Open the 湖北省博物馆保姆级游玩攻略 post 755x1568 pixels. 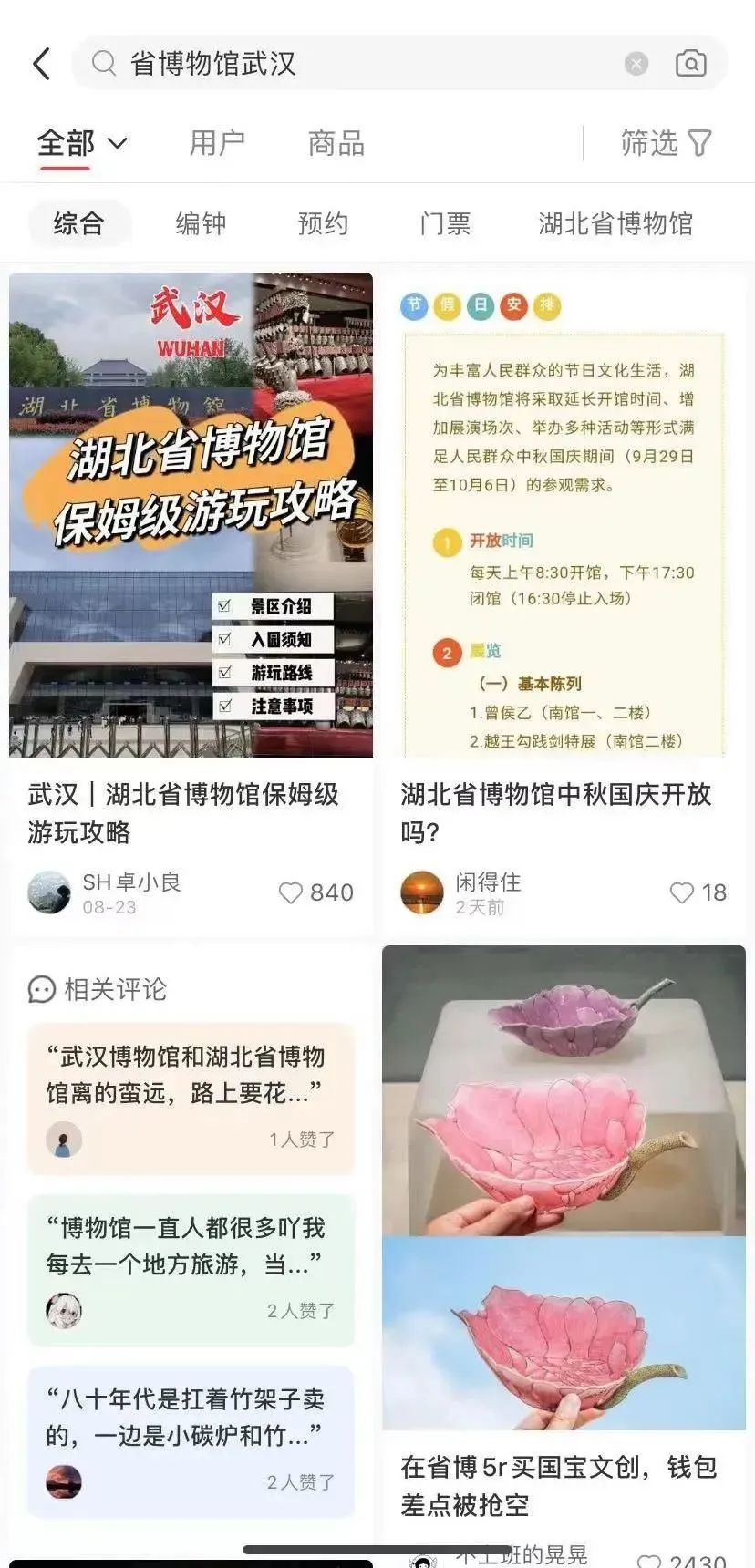[x=191, y=515]
